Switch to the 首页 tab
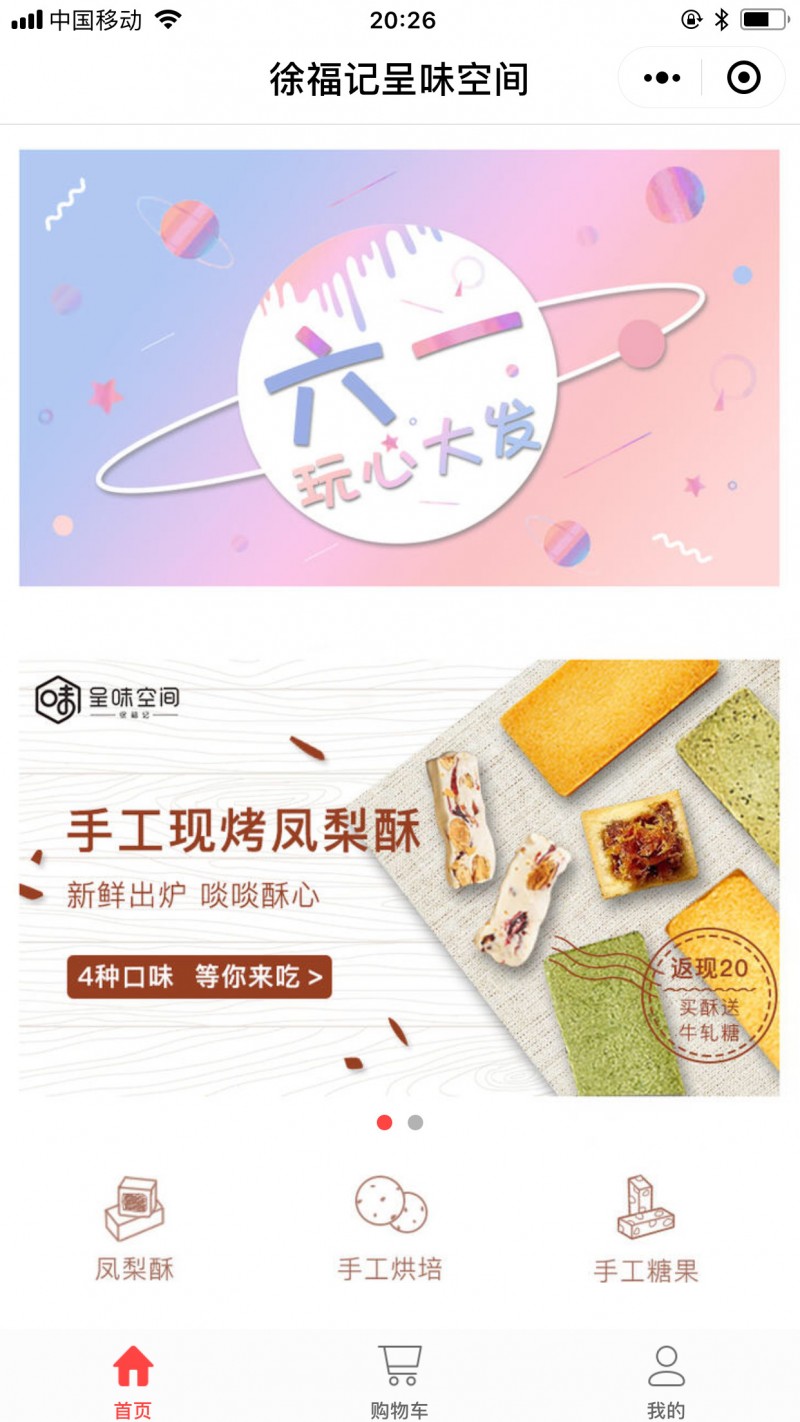The height and width of the screenshot is (1422, 800). coord(133,1382)
